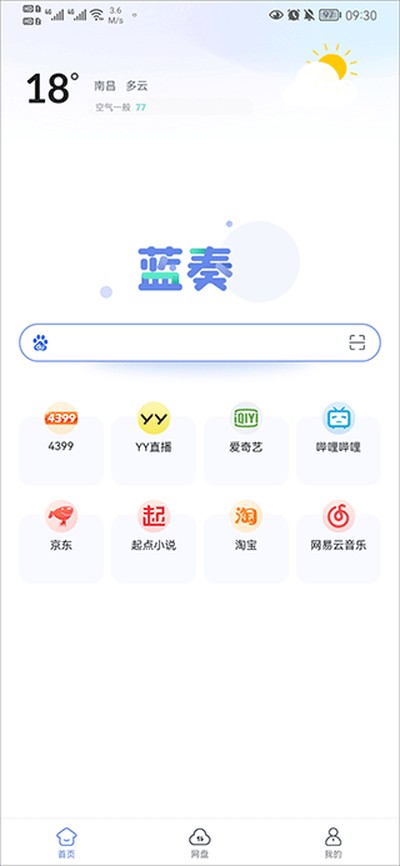Launch the 爱奇艺 shortcut
Image resolution: width=400 pixels, height=866 pixels.
tap(246, 443)
